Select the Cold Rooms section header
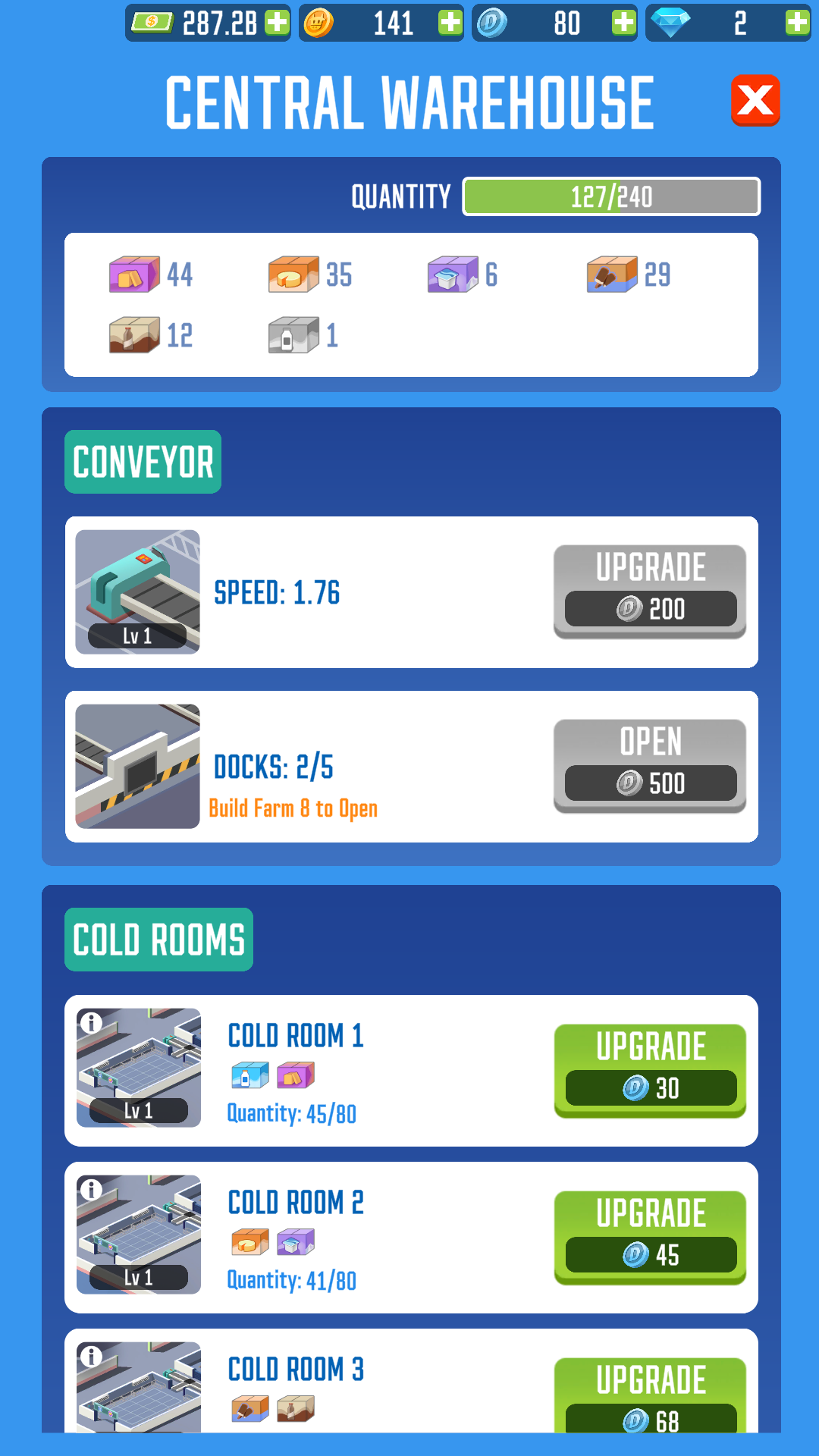This screenshot has height=1456, width=819. tap(158, 940)
